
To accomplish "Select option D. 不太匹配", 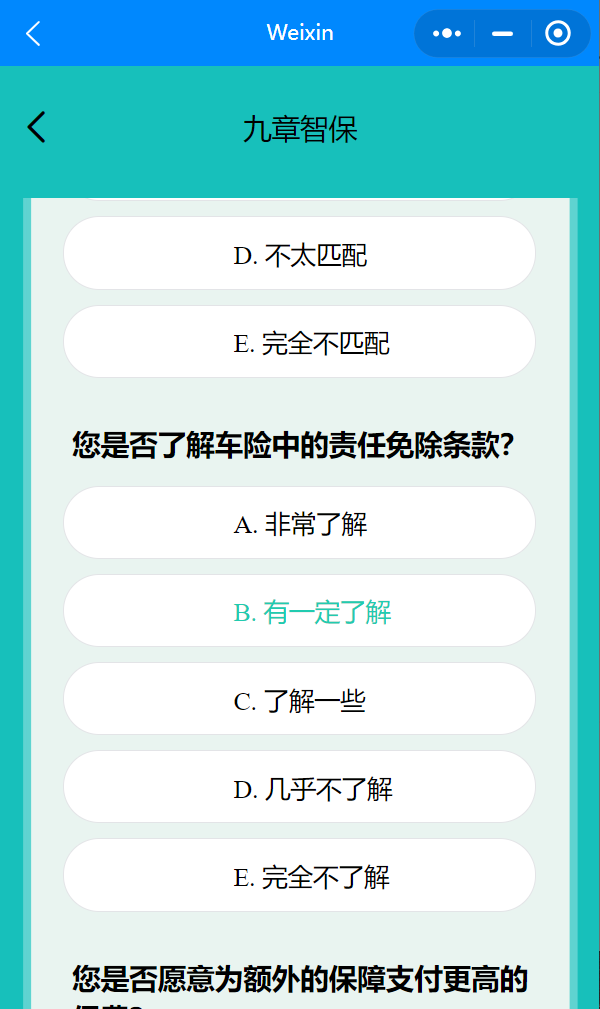I will (300, 255).
